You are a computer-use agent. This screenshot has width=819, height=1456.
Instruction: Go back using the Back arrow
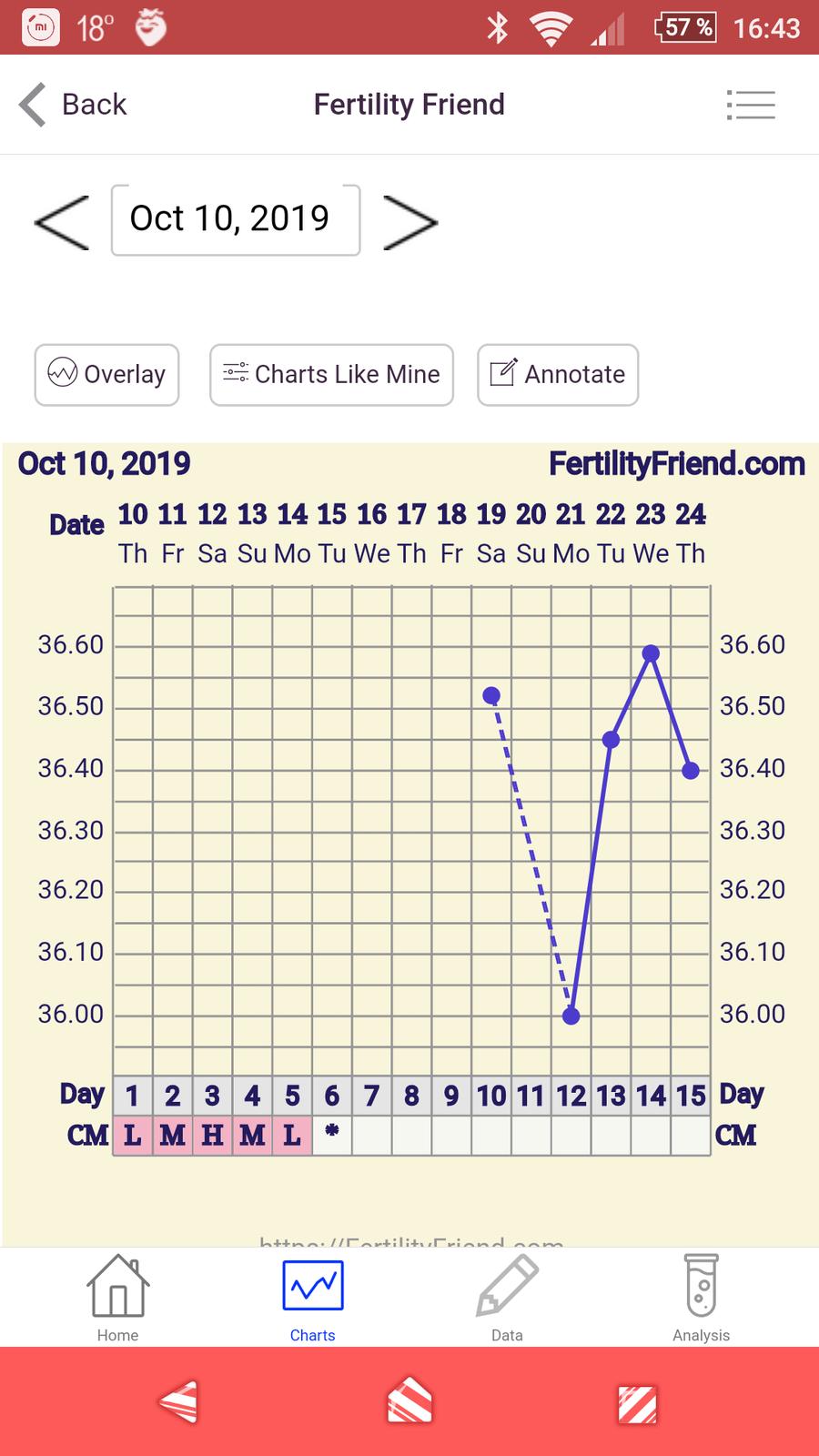click(x=73, y=105)
